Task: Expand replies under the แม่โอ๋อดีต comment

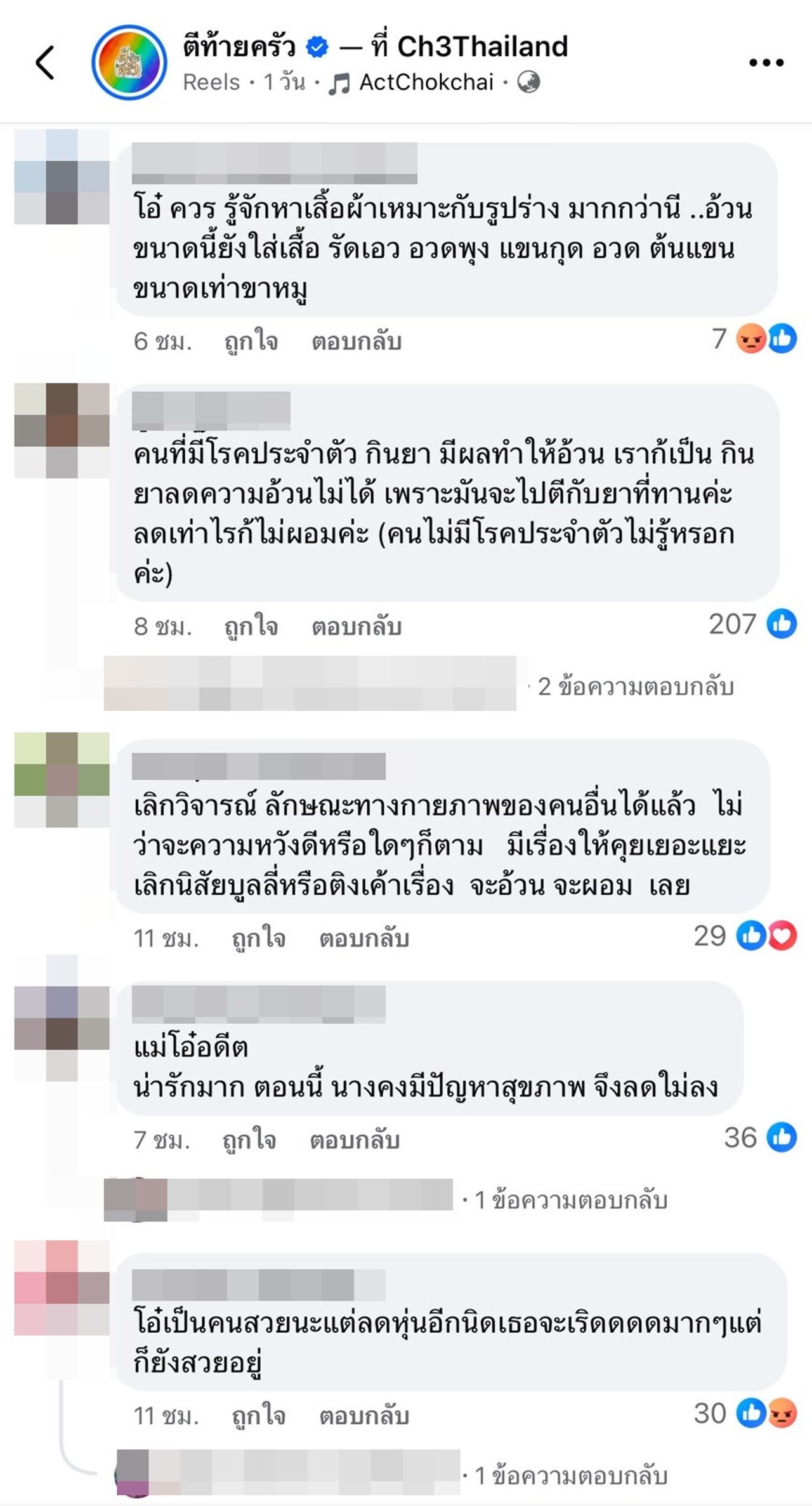Action: point(570,1199)
